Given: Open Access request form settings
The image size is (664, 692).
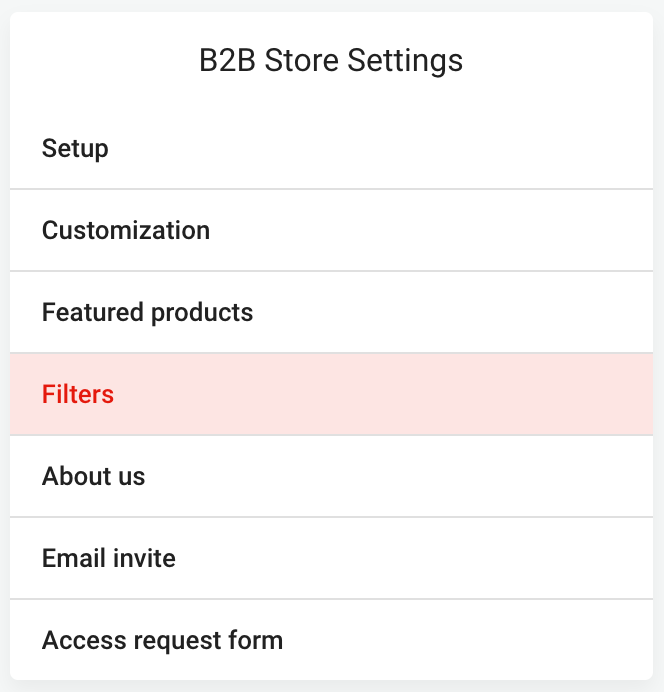Looking at the screenshot, I should [x=162, y=641].
